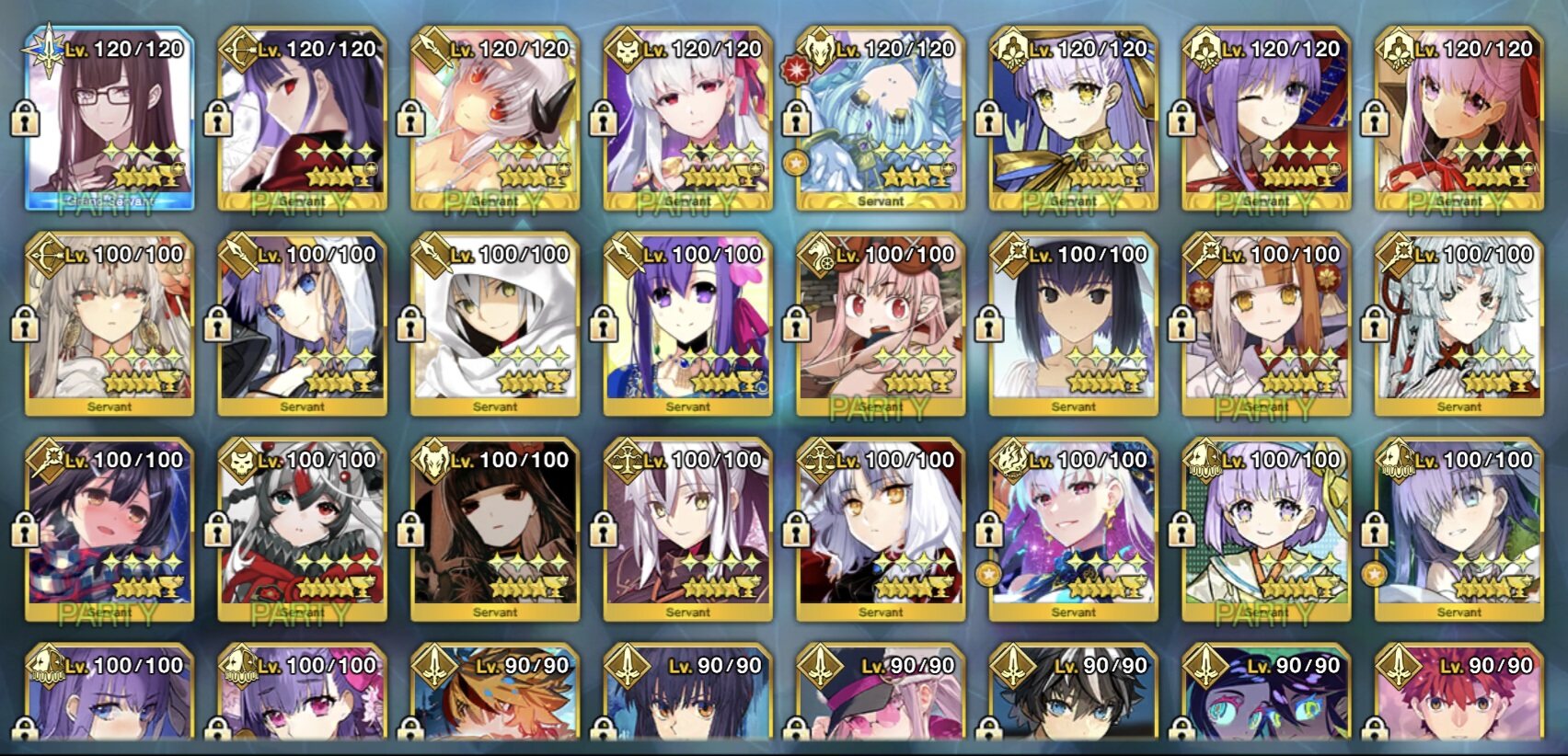
Task: Choose the dark-skinned colorful-eyed Lv.90 servant
Action: pyautogui.click(x=1266, y=704)
